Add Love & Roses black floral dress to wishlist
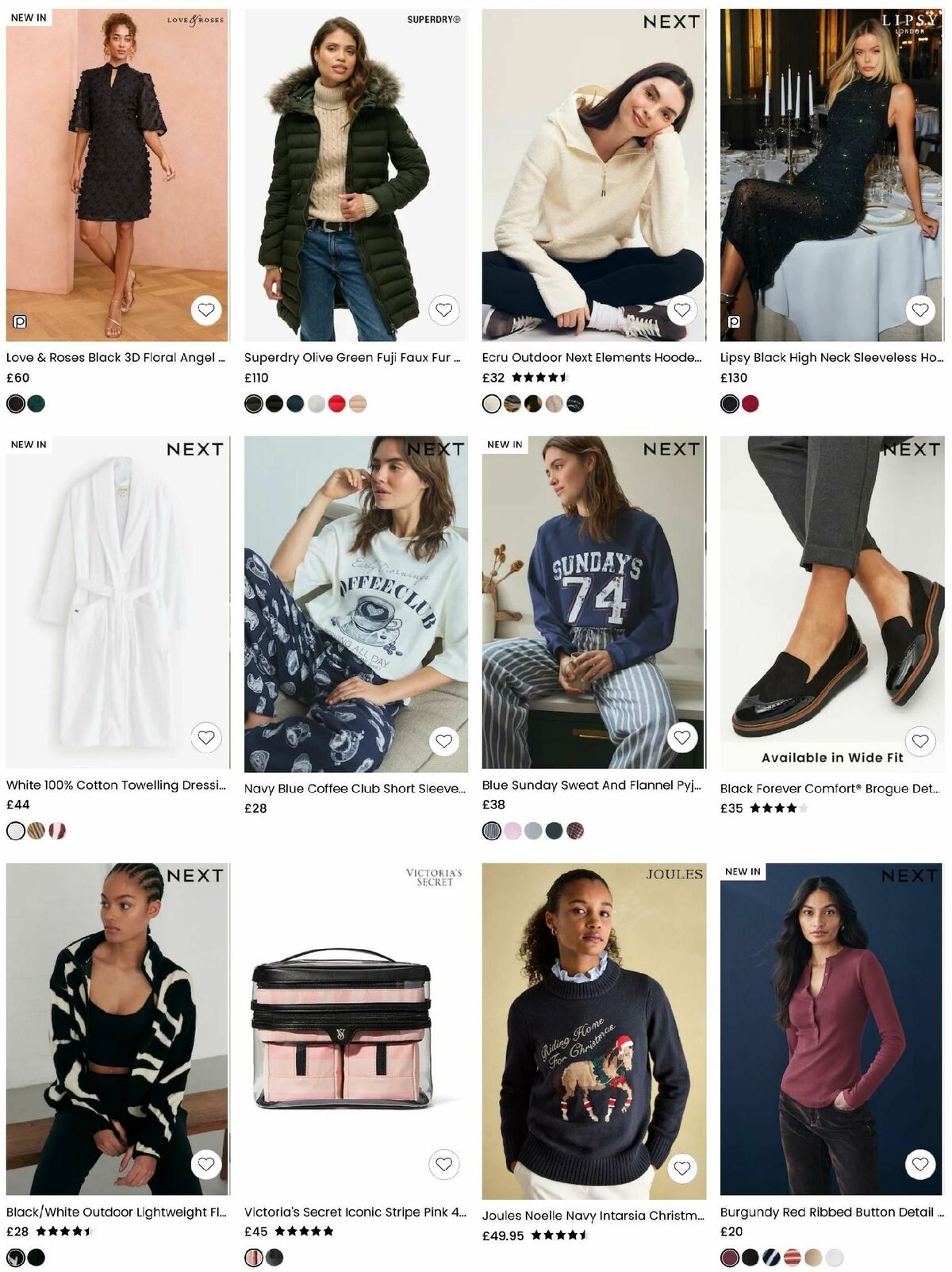 pyautogui.click(x=205, y=310)
